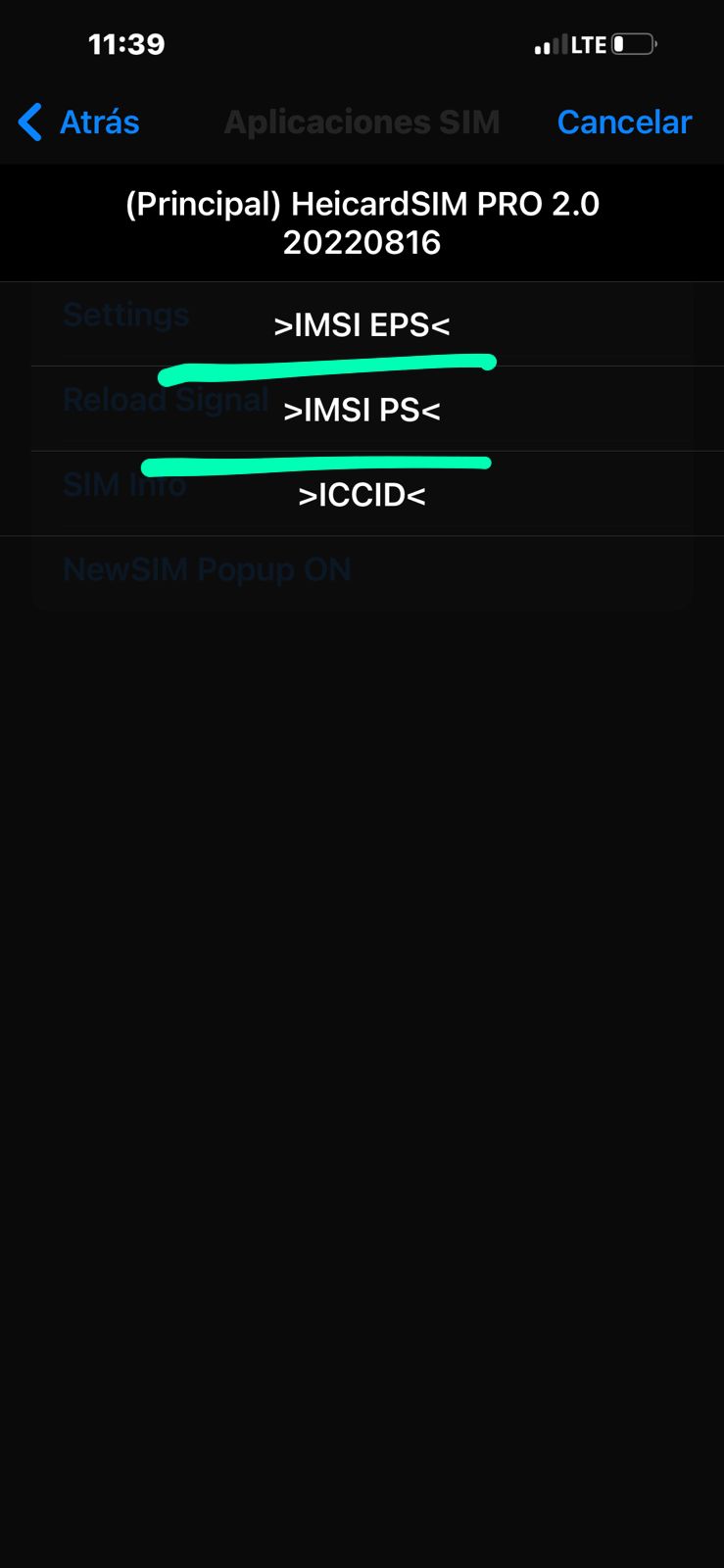Screen dimensions: 724x1568
Task: Select the >IMSI EPS< option
Action: tap(362, 324)
